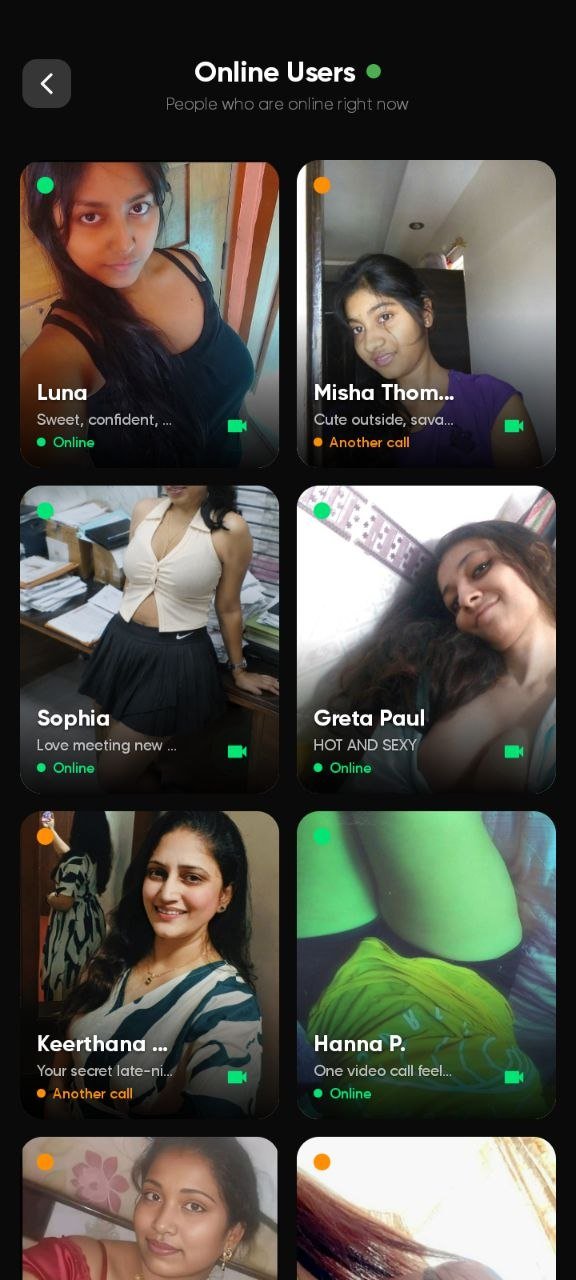The height and width of the screenshot is (1280, 576).
Task: Tap the video icon on Keerthana's card
Action: click(x=237, y=1077)
